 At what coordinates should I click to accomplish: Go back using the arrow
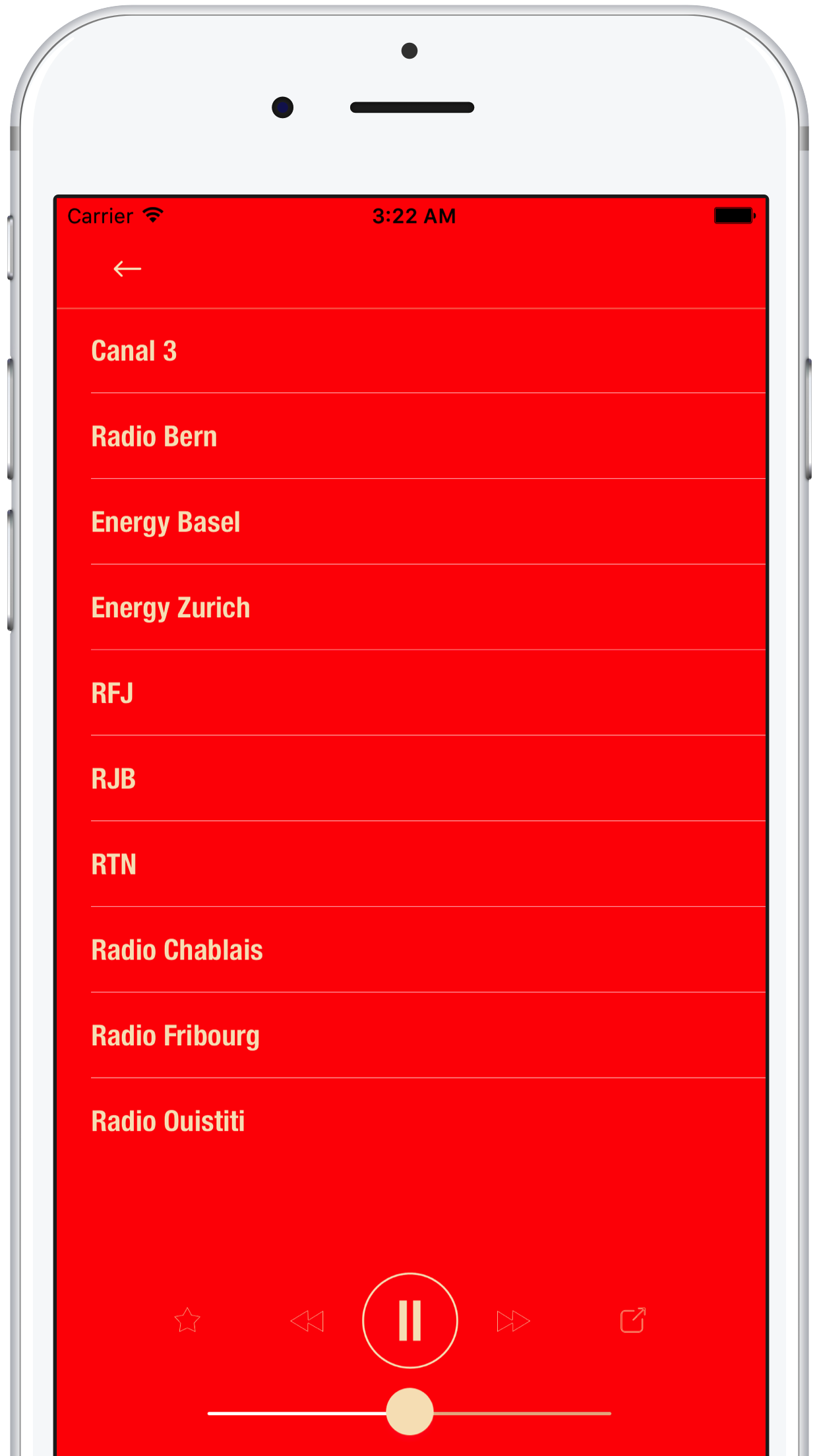coord(127,269)
